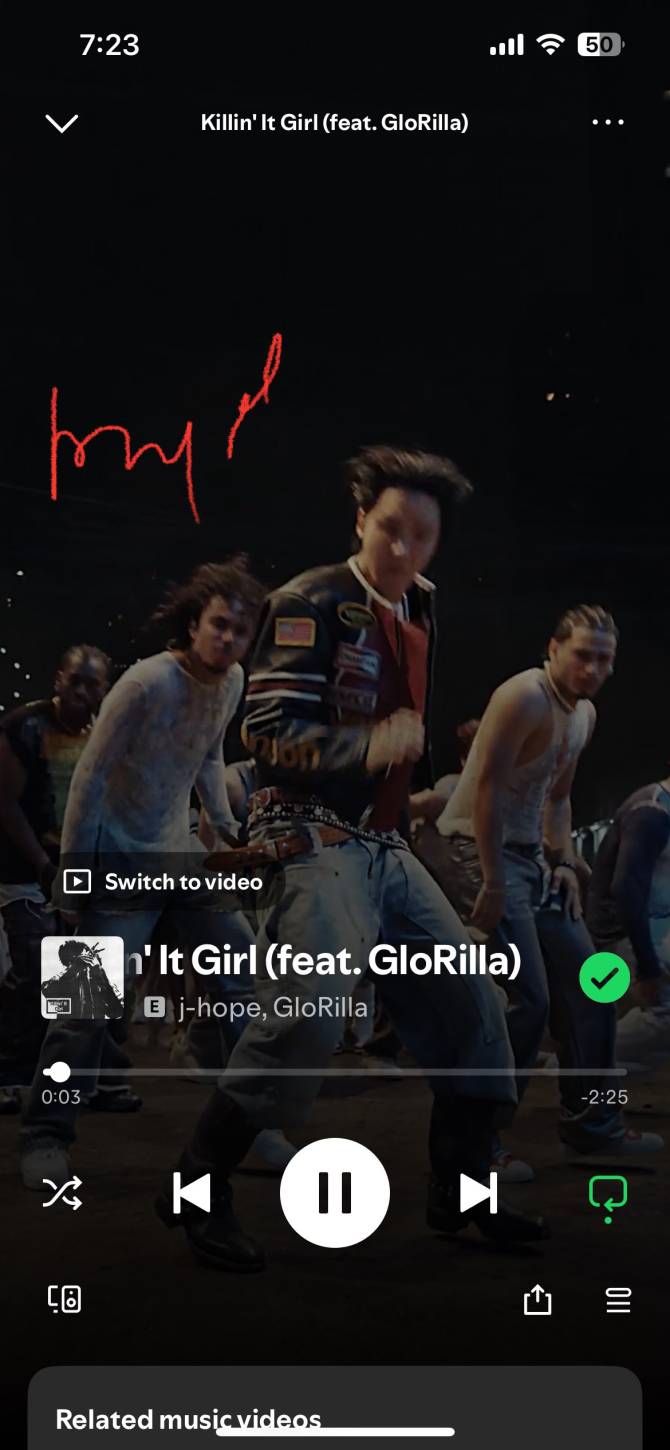
Task: Tap the green checkmark saved icon
Action: (604, 978)
